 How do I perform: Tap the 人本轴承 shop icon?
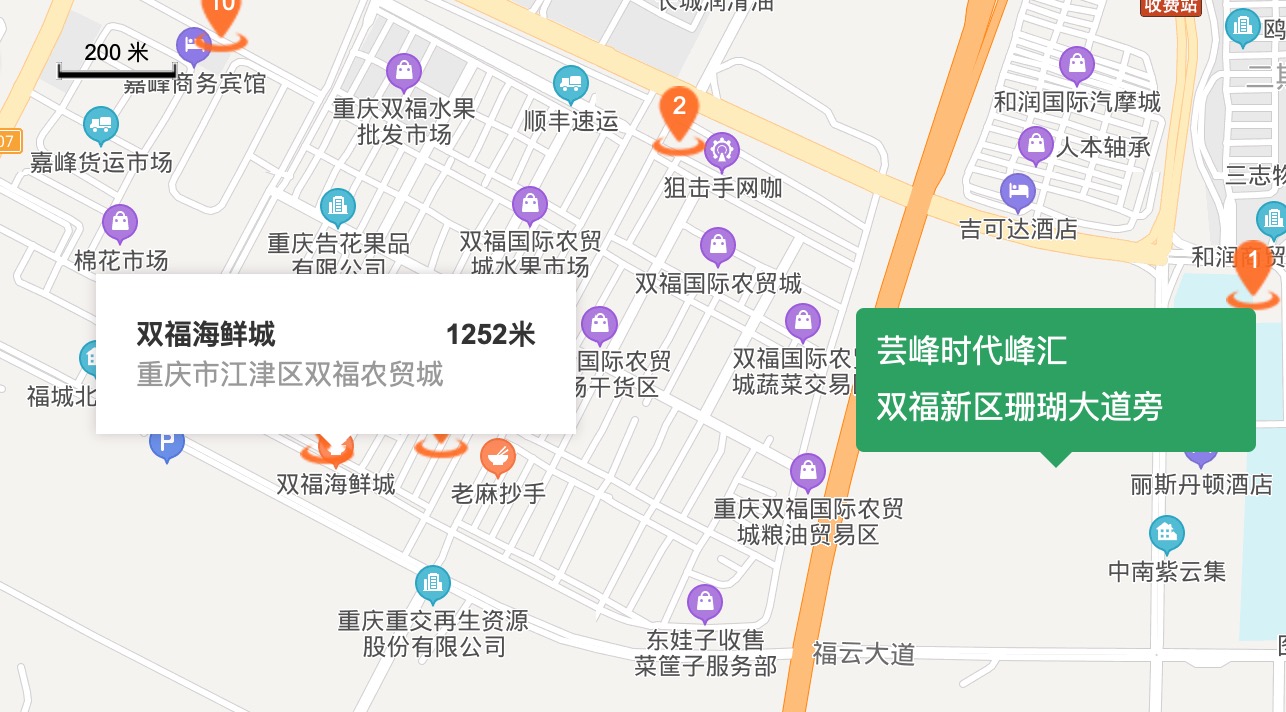click(1036, 145)
